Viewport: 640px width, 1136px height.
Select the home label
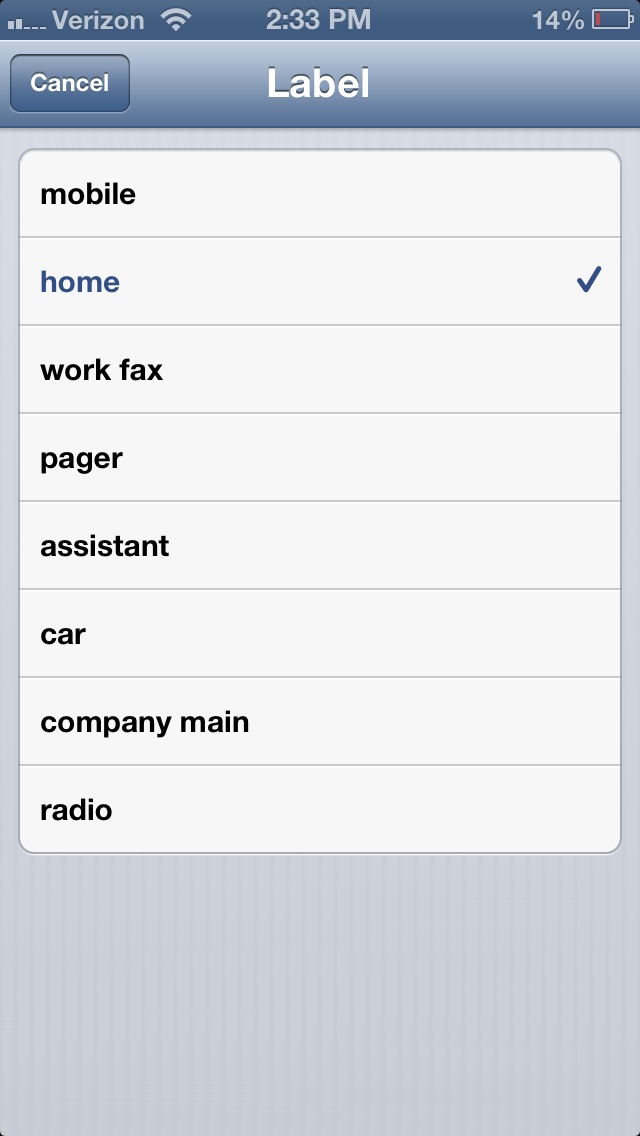320,281
